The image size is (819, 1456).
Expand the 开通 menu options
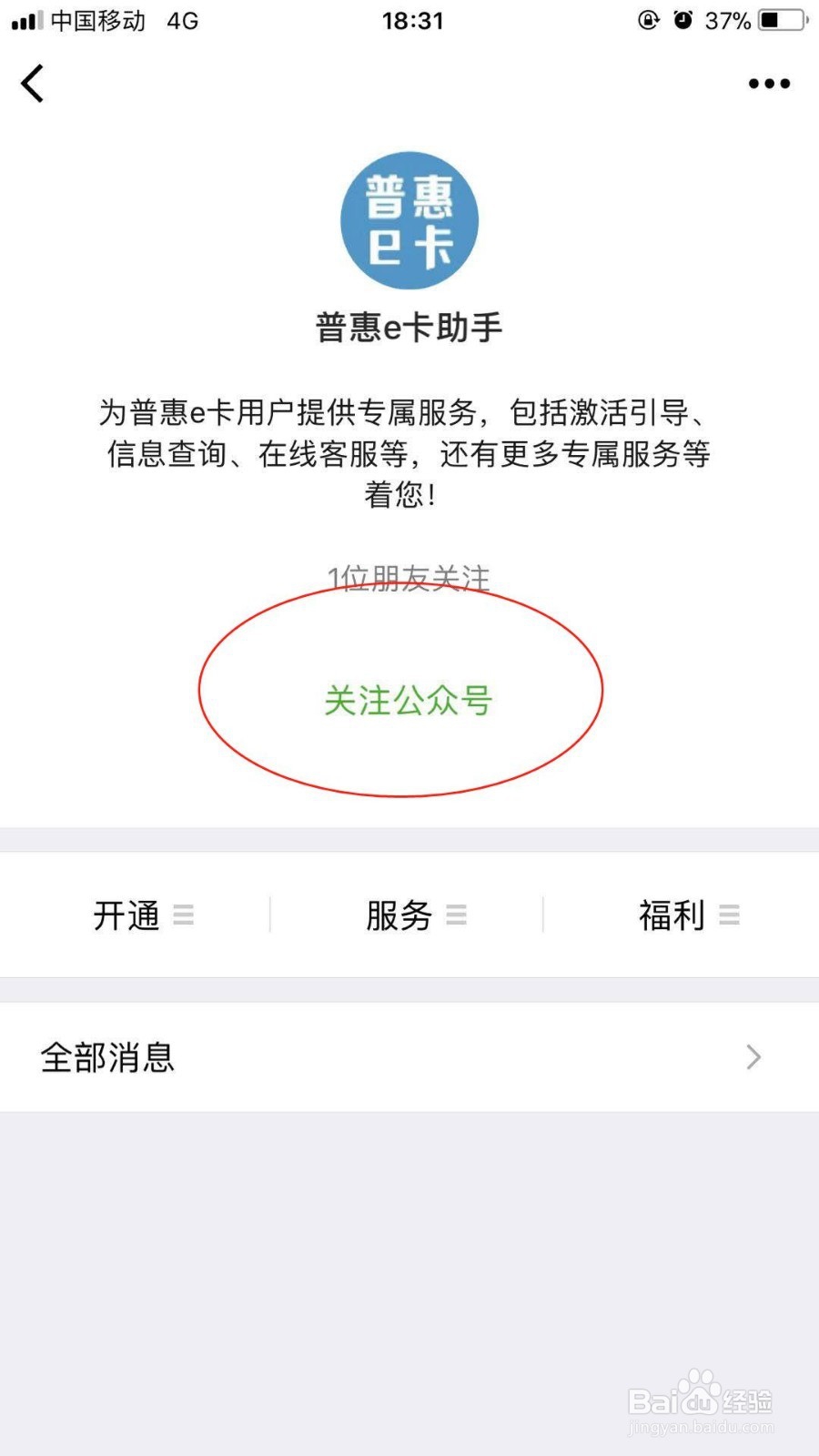[185, 916]
